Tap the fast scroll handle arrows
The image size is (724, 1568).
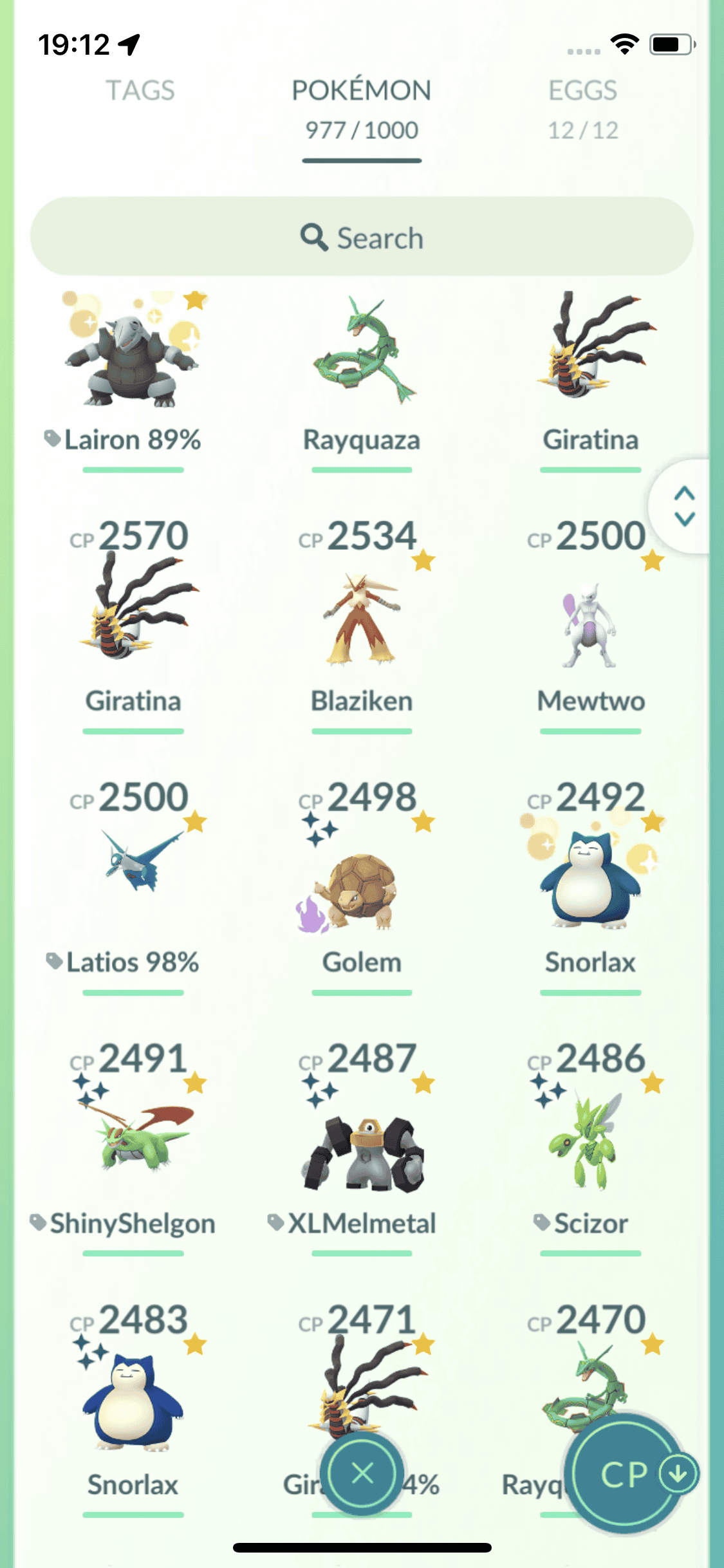(684, 506)
